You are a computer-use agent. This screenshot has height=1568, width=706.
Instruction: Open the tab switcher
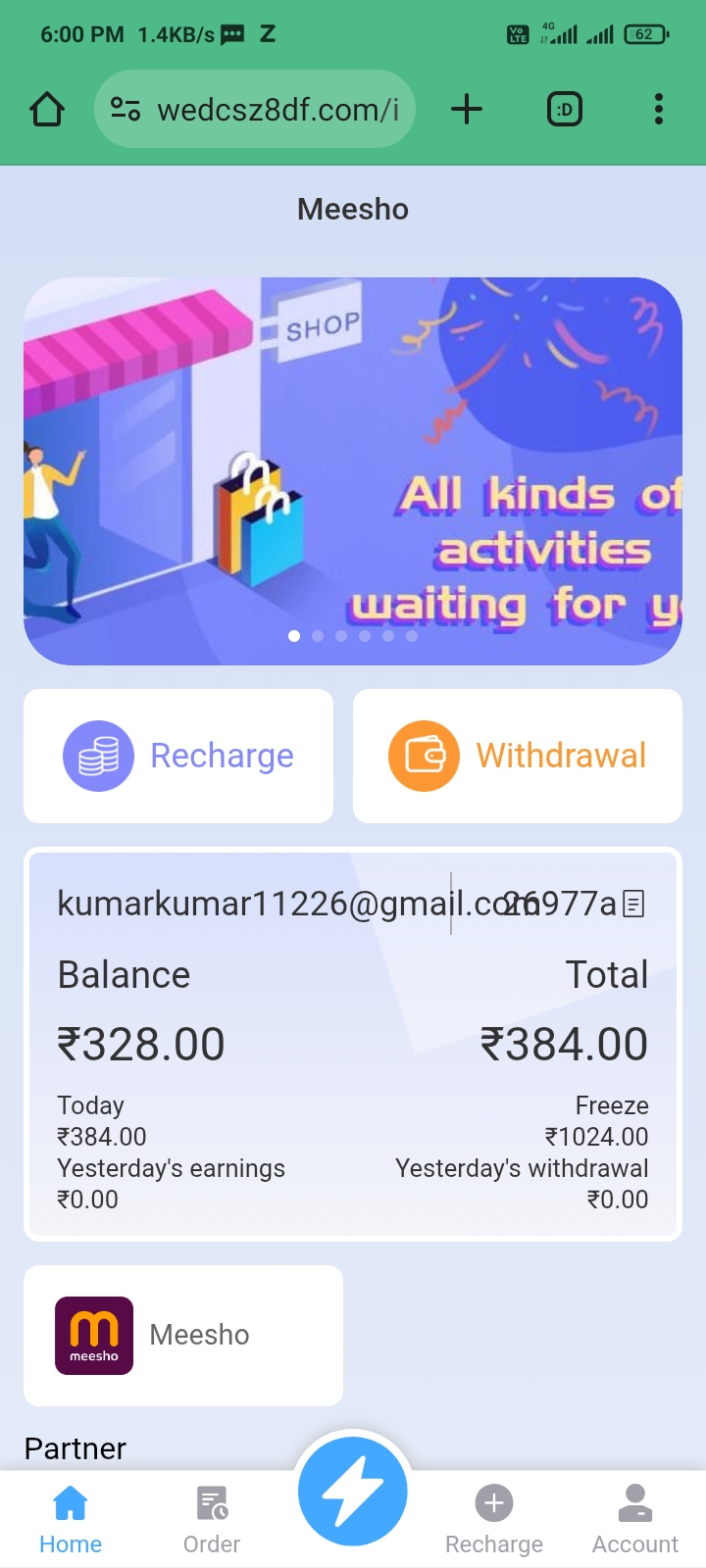pyautogui.click(x=564, y=109)
